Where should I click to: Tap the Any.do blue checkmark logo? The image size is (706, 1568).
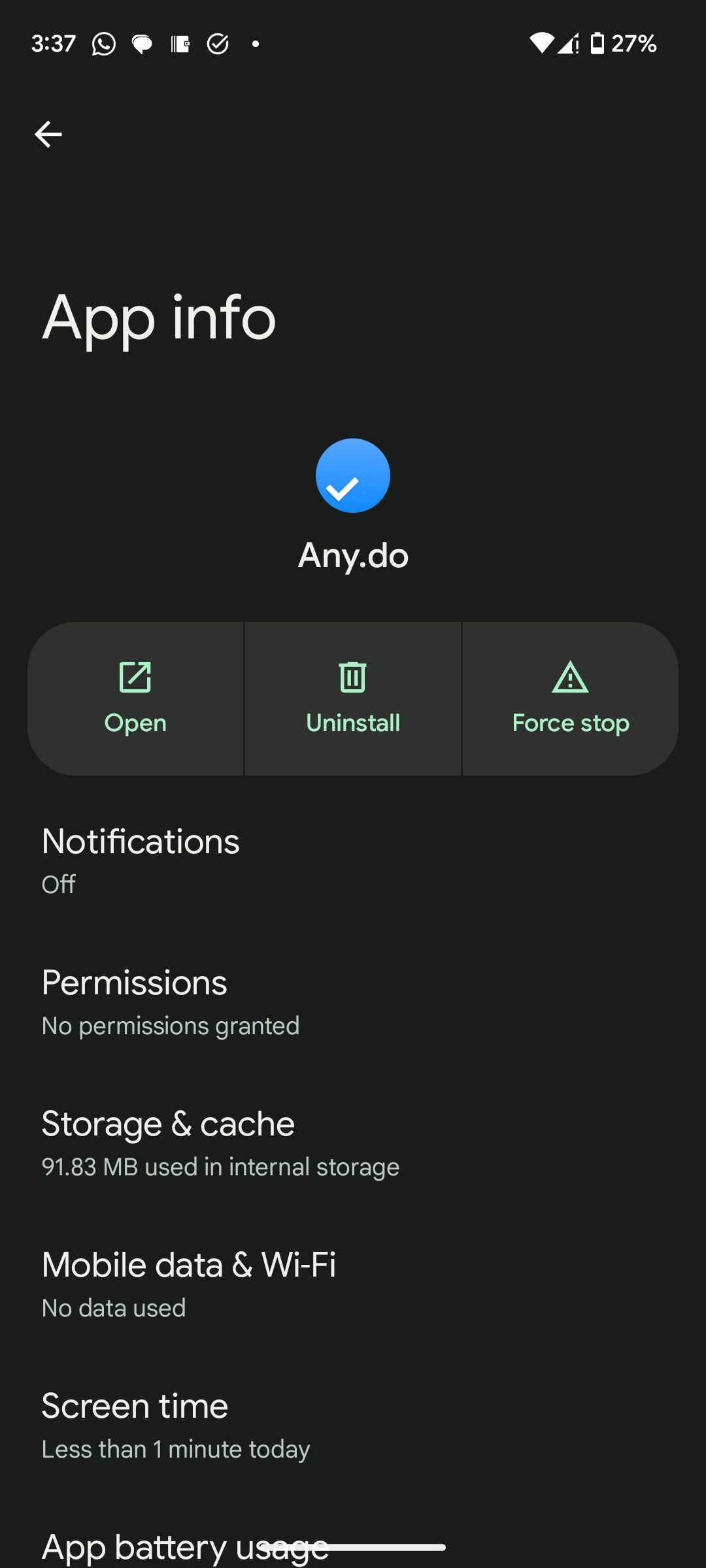click(352, 475)
